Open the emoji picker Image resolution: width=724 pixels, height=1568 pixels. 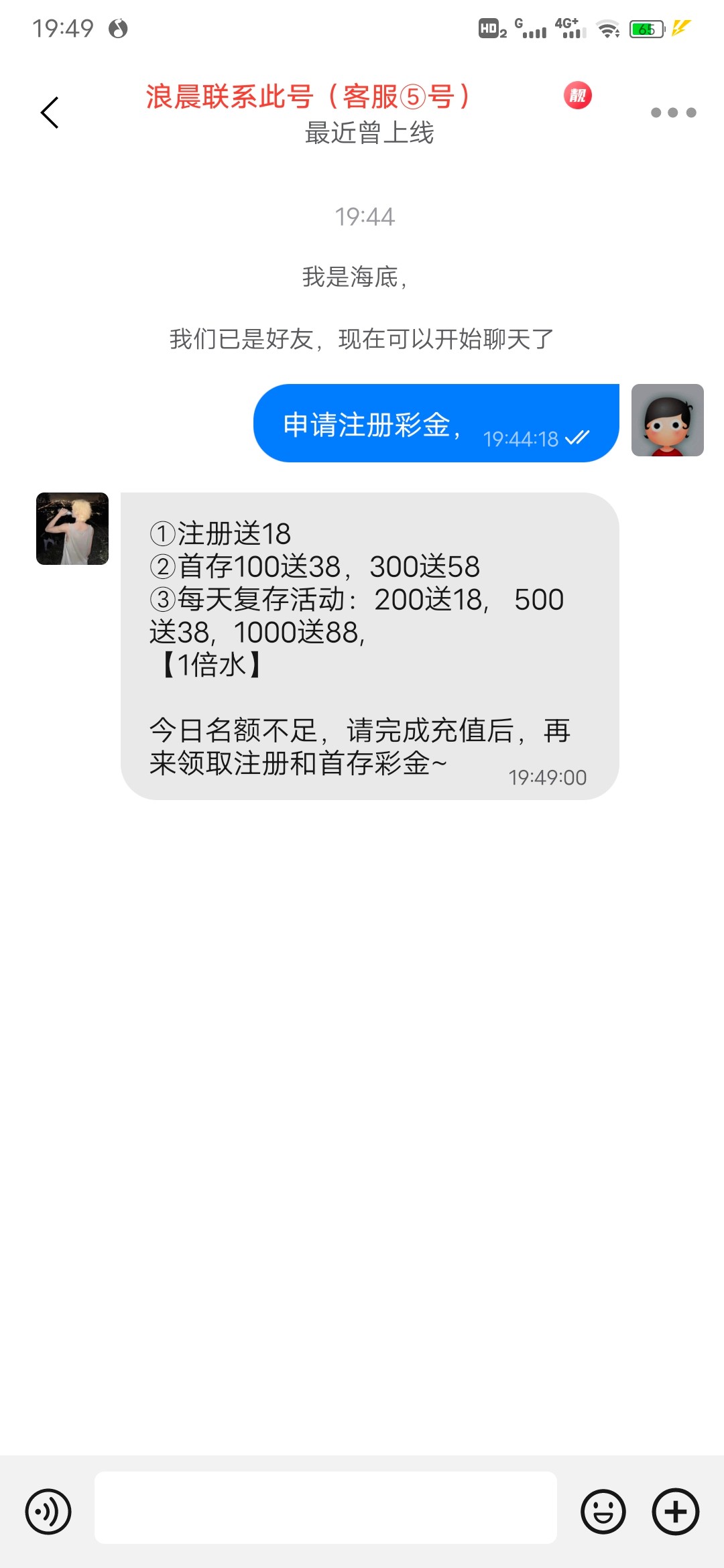click(603, 1512)
